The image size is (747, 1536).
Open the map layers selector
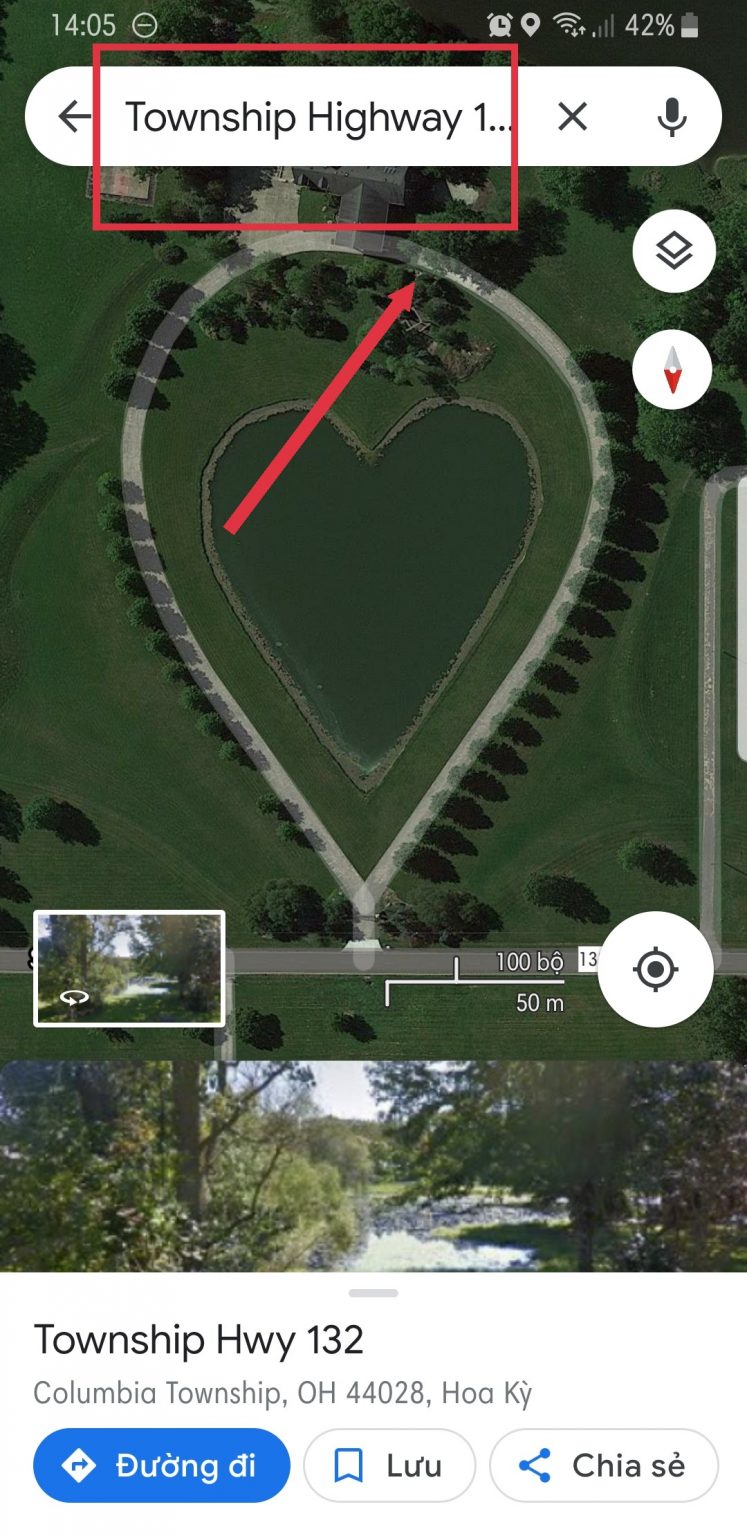(x=674, y=251)
